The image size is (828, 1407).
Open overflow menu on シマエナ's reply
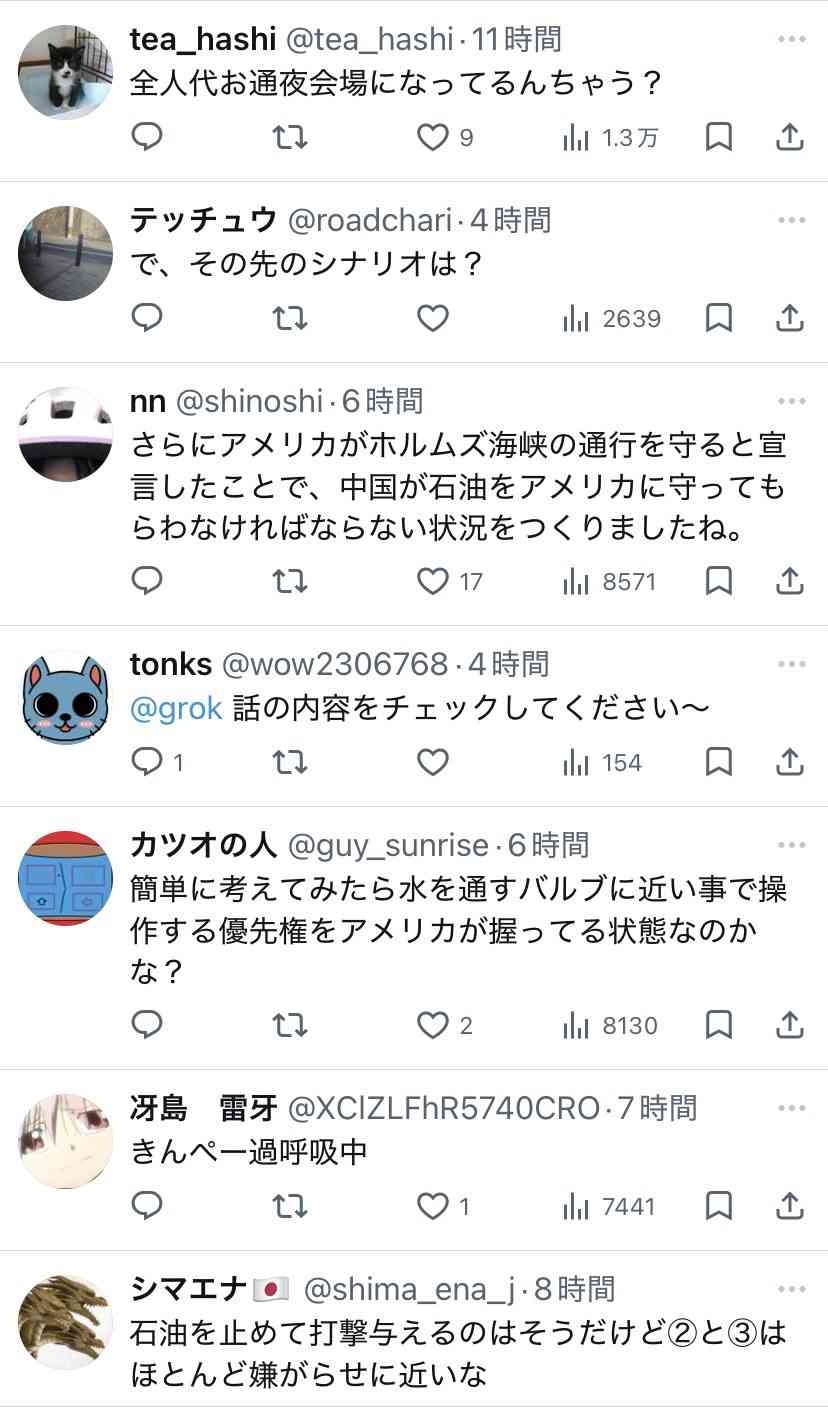point(790,1290)
